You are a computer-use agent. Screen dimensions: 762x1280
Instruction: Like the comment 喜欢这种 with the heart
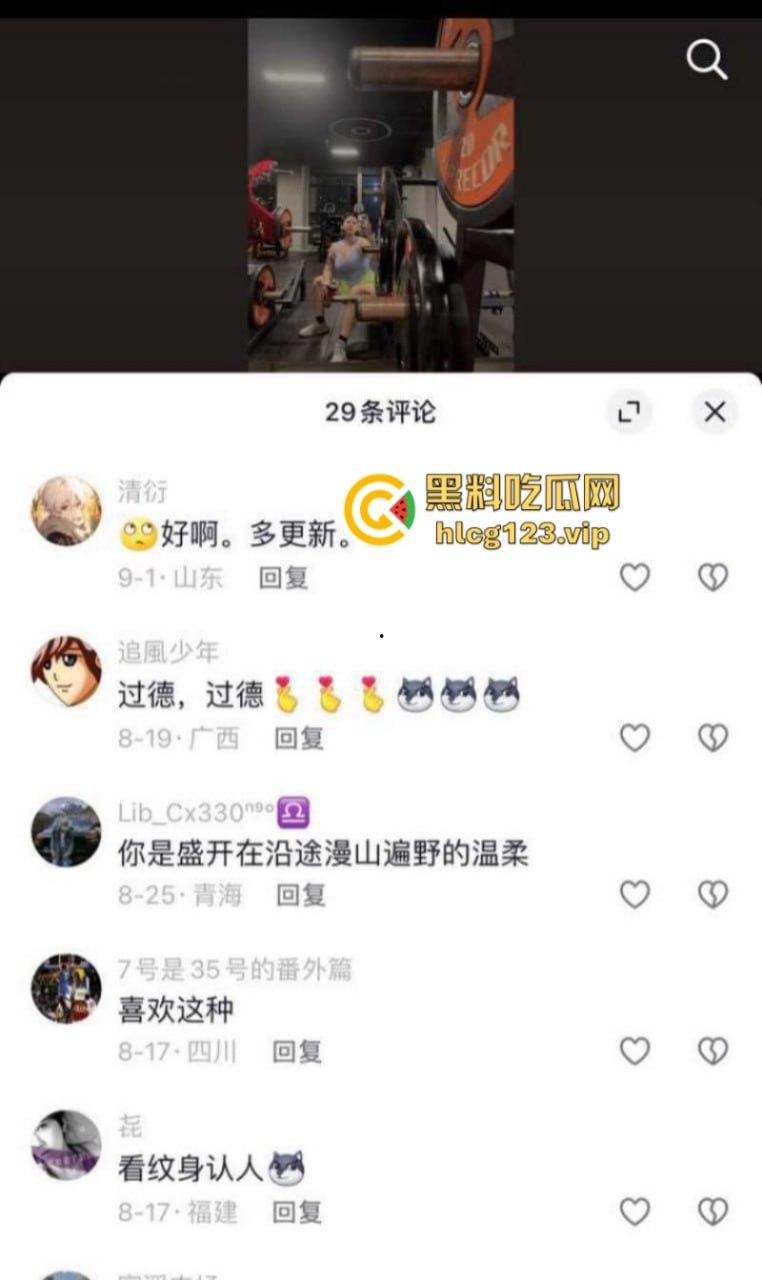[636, 1052]
